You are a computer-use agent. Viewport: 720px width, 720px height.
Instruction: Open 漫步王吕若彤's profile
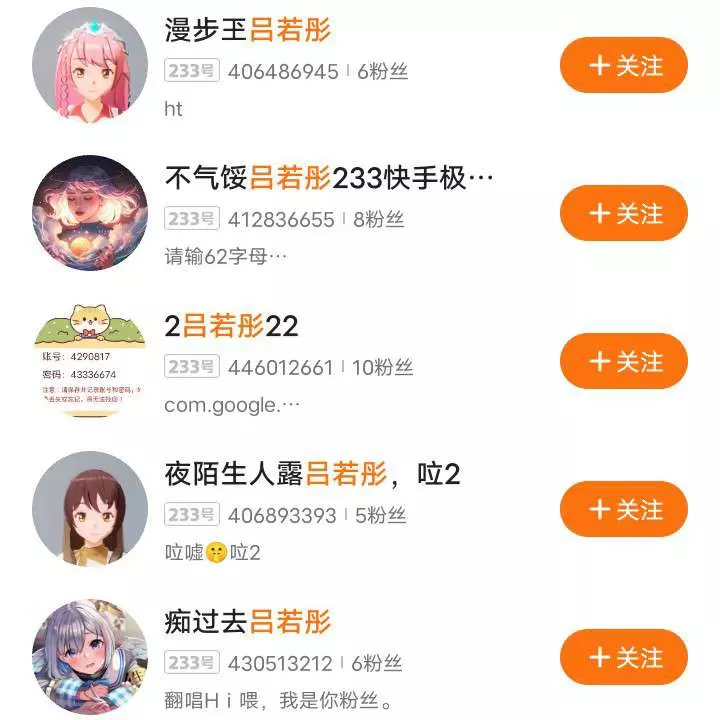tap(247, 30)
